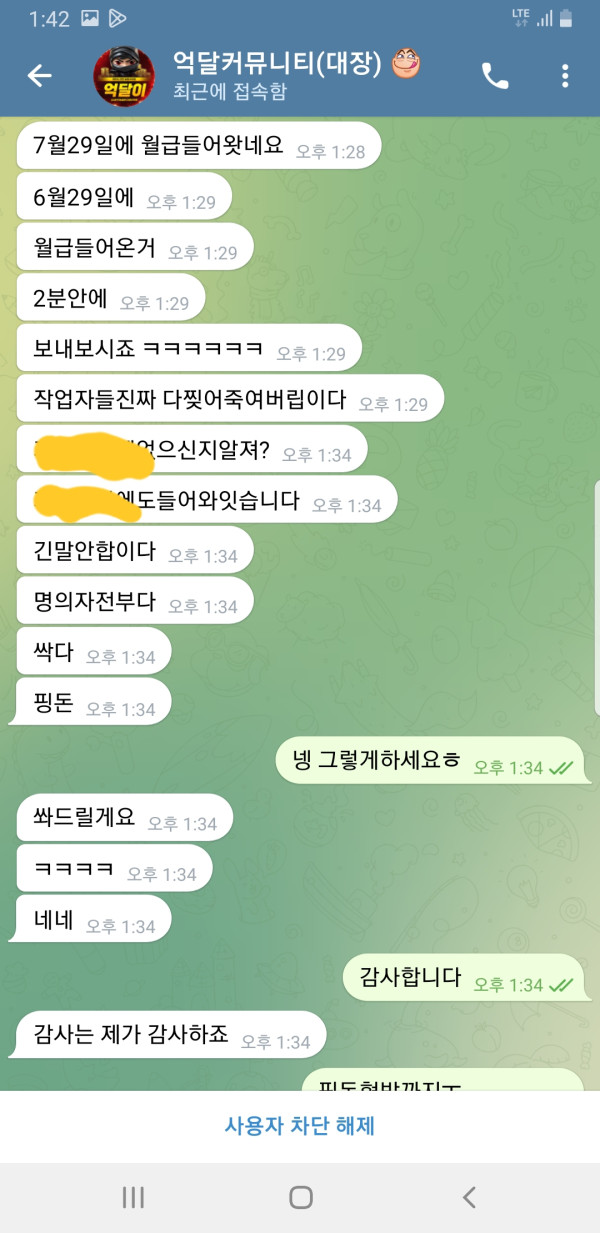Screen dimensions: 600x1233
Task: Open the overflow menu
Action: pos(565,76)
